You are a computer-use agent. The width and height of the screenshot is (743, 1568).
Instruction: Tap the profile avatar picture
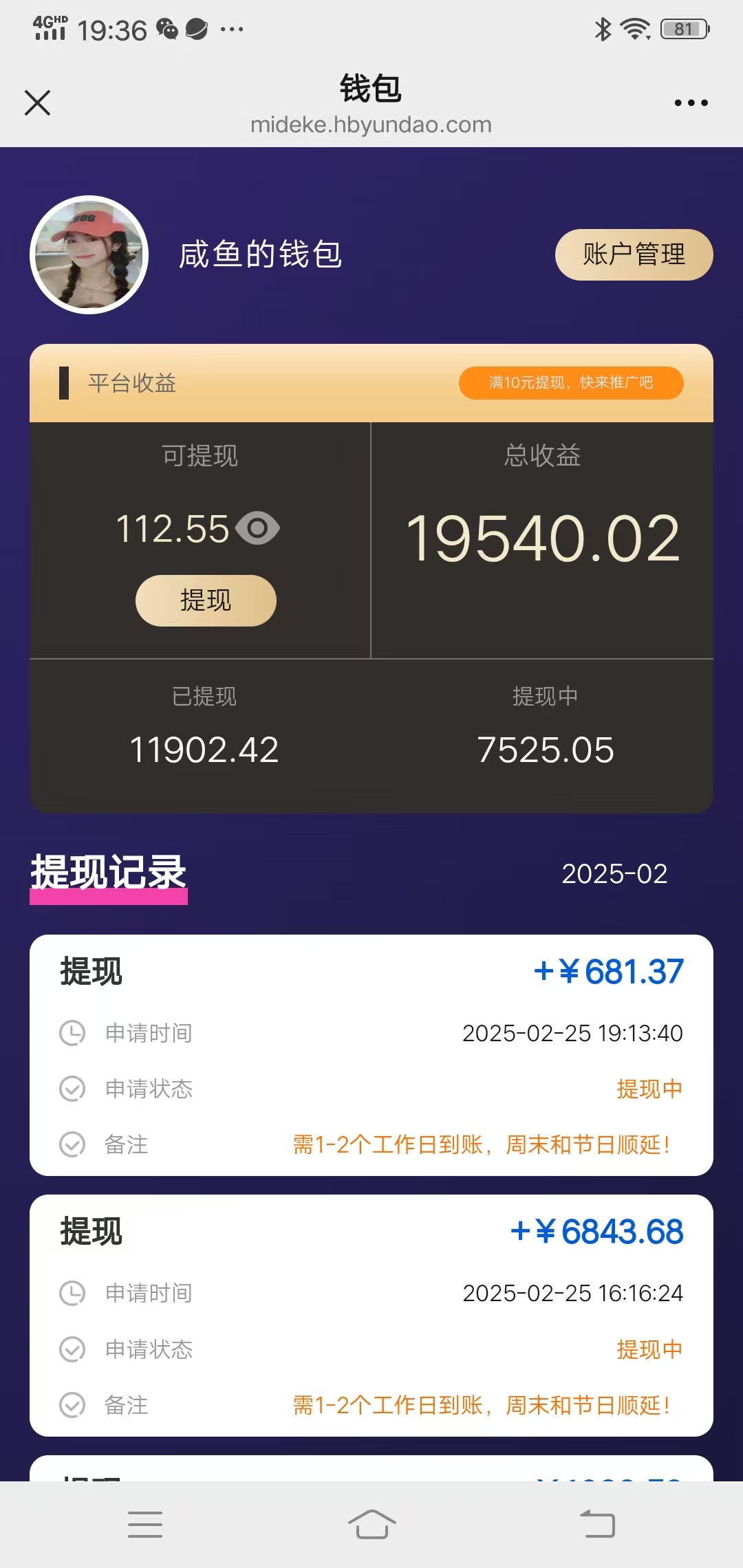(x=89, y=255)
